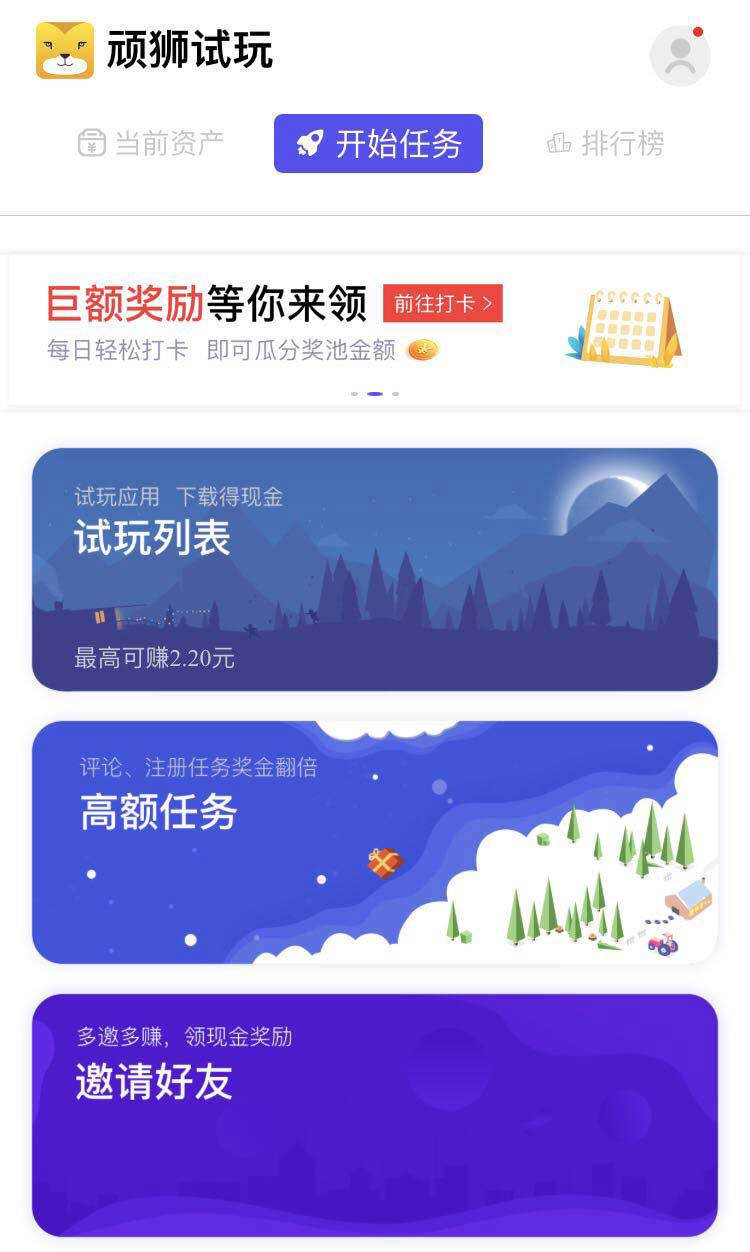Open the 排行榜 tab

(605, 143)
